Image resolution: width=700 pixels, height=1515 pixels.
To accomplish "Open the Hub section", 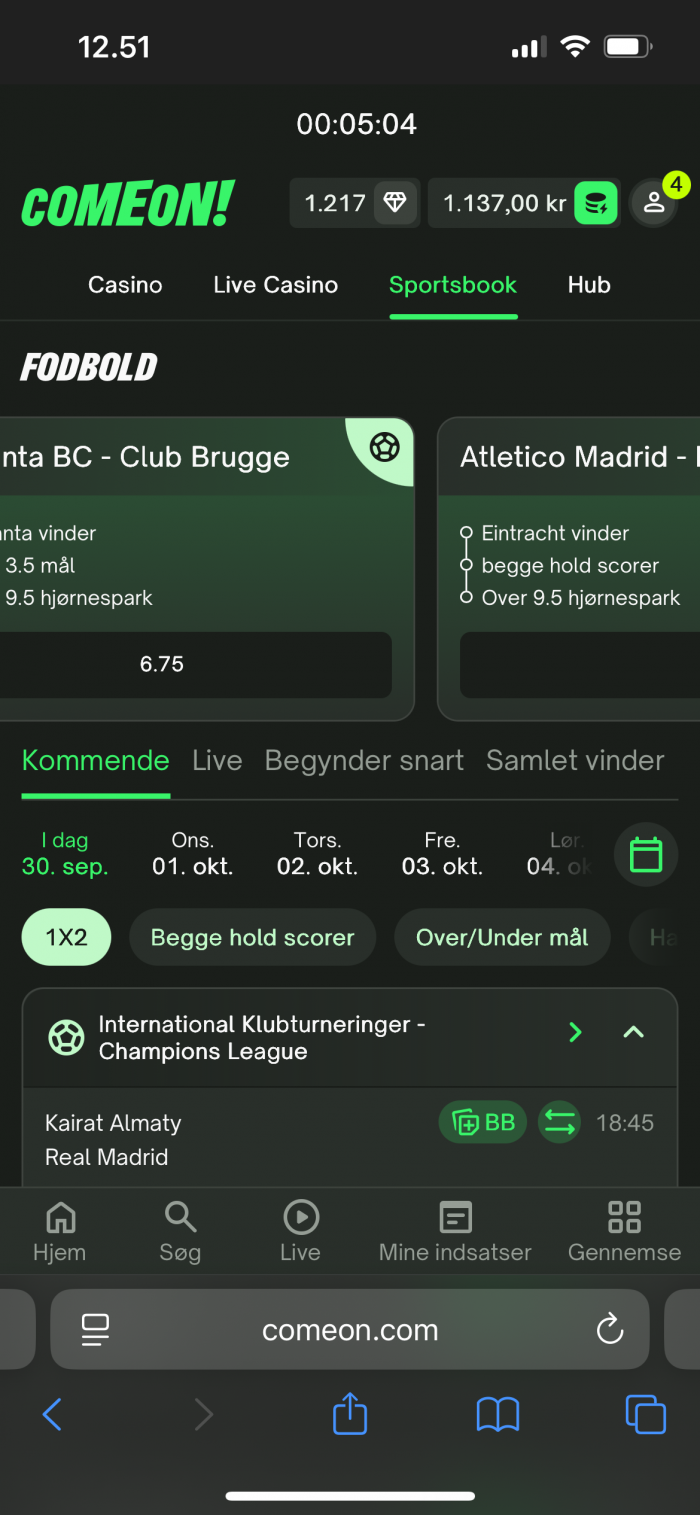I will pyautogui.click(x=589, y=285).
